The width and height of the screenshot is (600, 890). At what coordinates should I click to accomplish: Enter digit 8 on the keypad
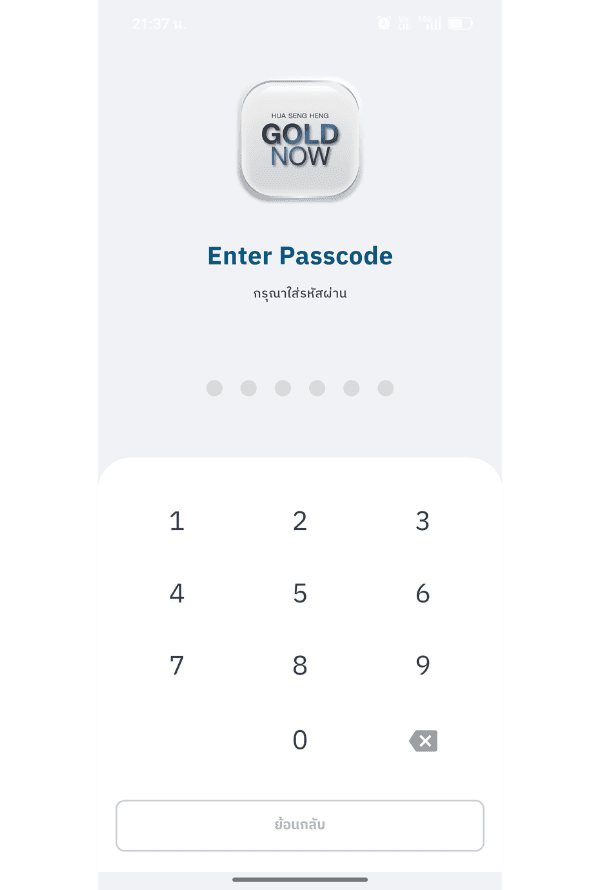point(300,666)
